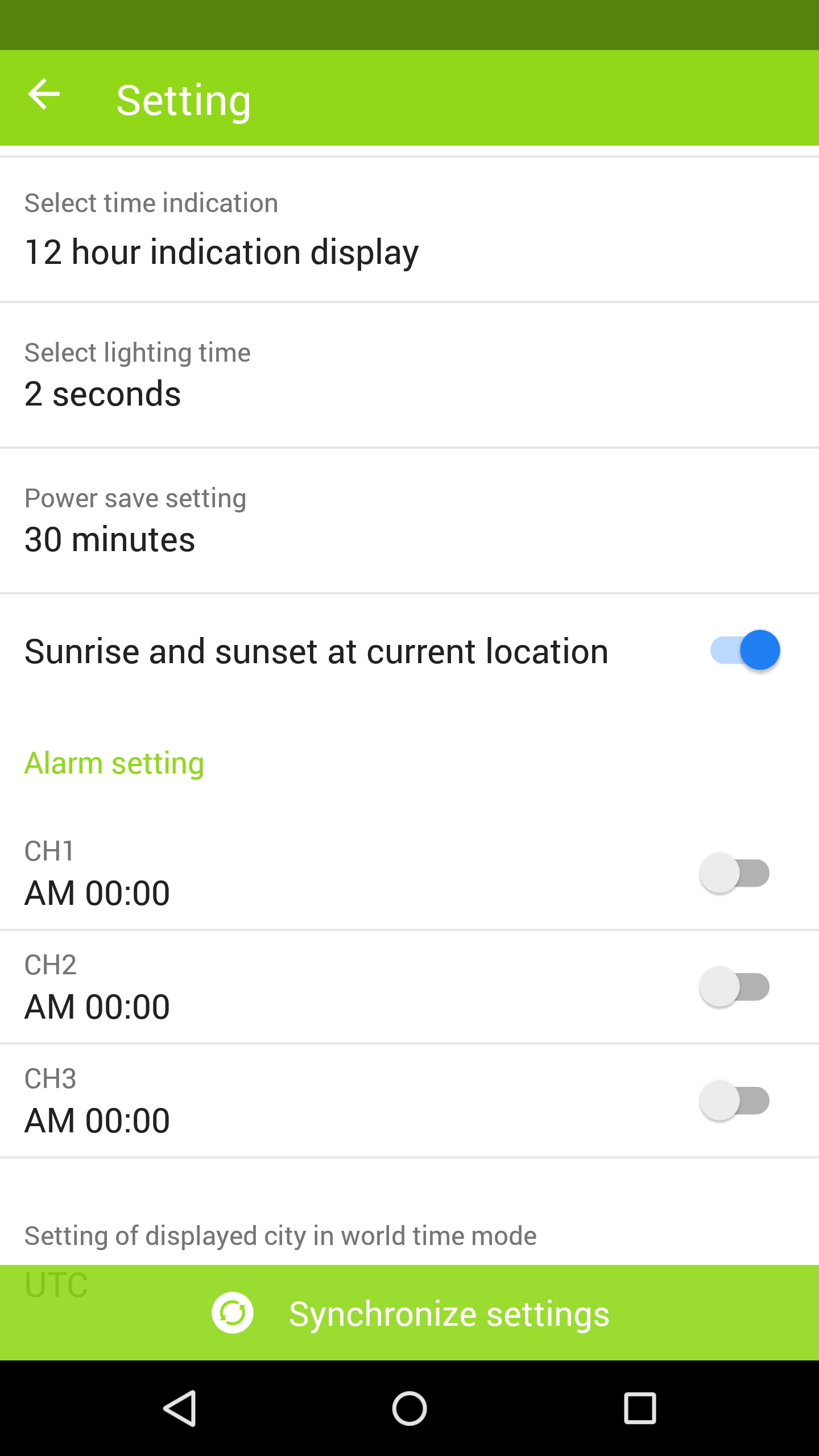Disable Sunrise and sunset at current location
Image resolution: width=819 pixels, height=1456 pixels.
point(745,650)
